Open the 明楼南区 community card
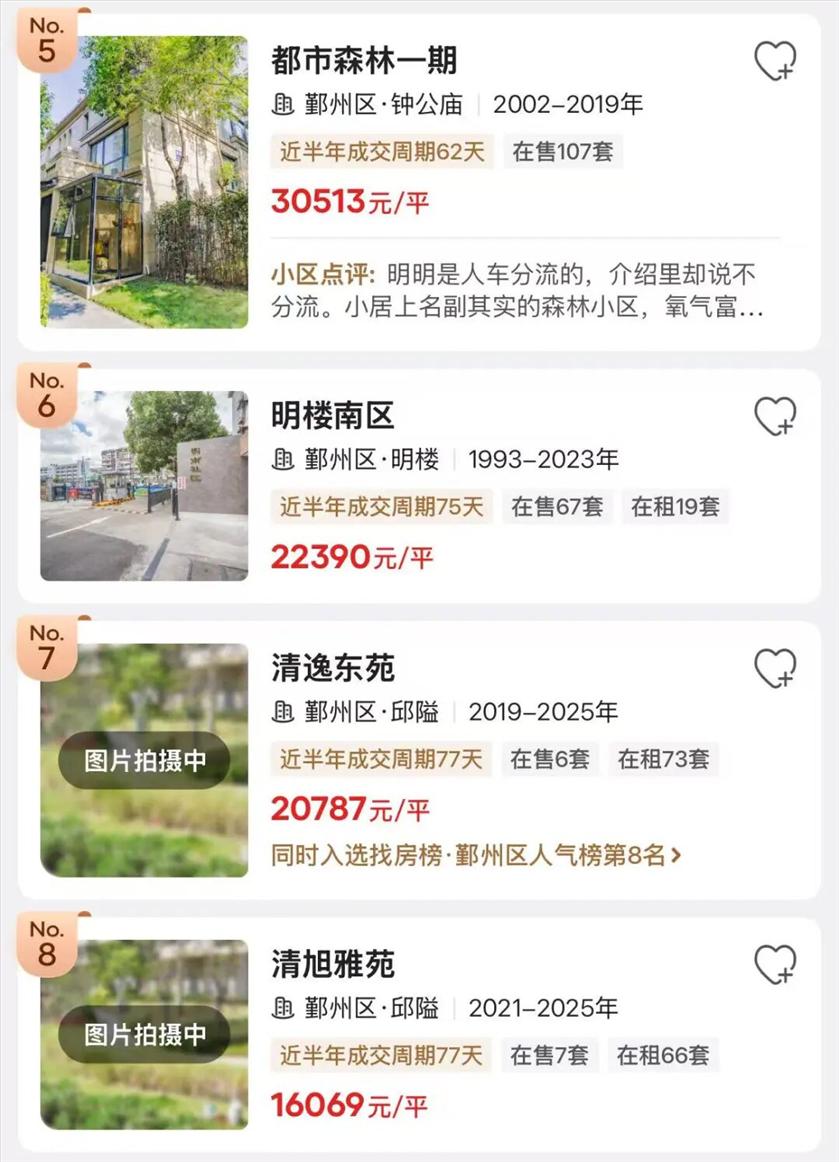Screen dimensions: 839x1162 click(333, 415)
